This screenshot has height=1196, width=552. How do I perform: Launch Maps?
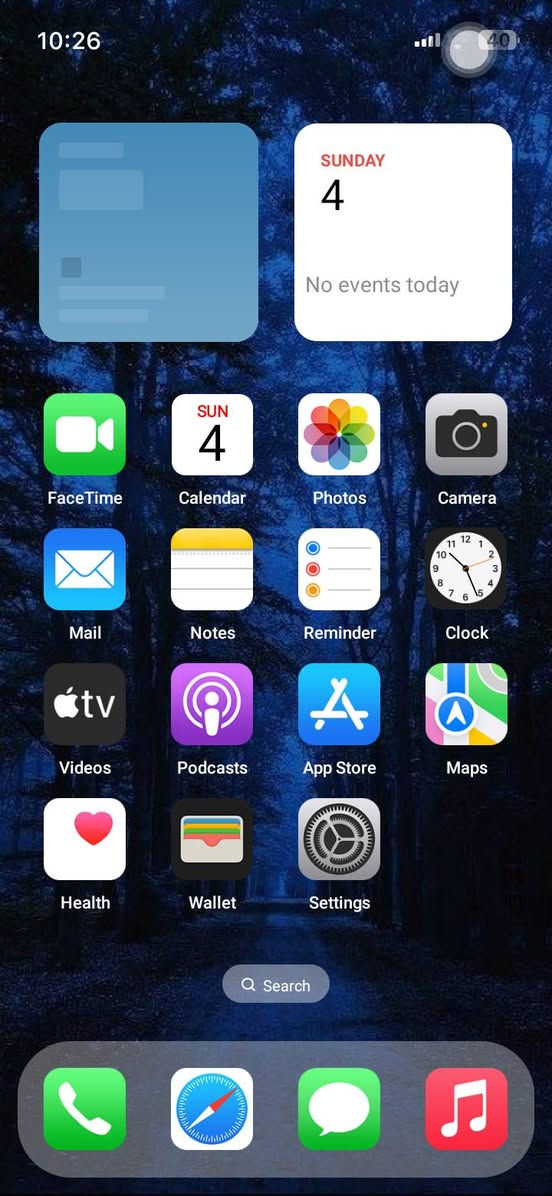tap(467, 704)
